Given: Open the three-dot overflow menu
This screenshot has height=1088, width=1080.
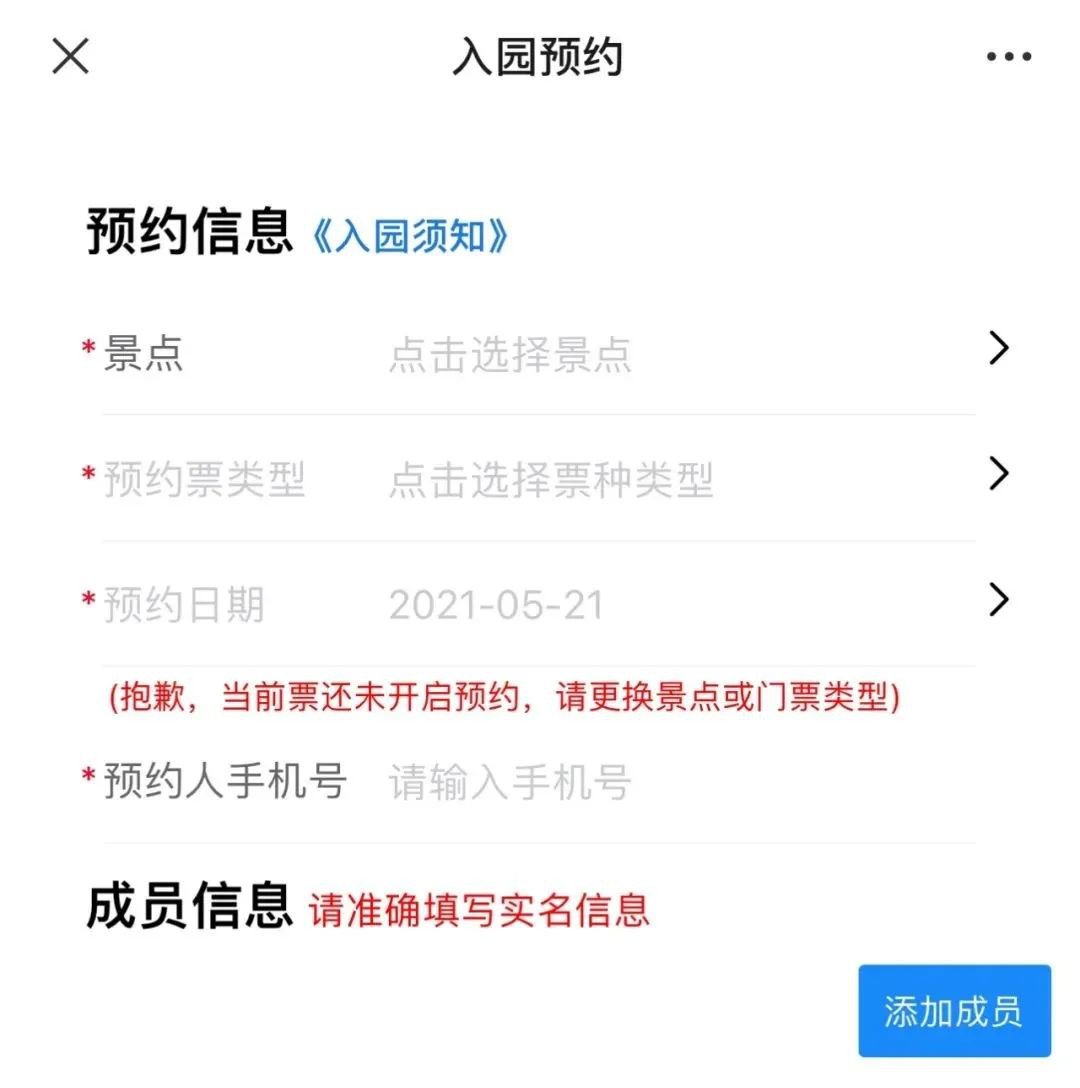Looking at the screenshot, I should tap(1008, 57).
